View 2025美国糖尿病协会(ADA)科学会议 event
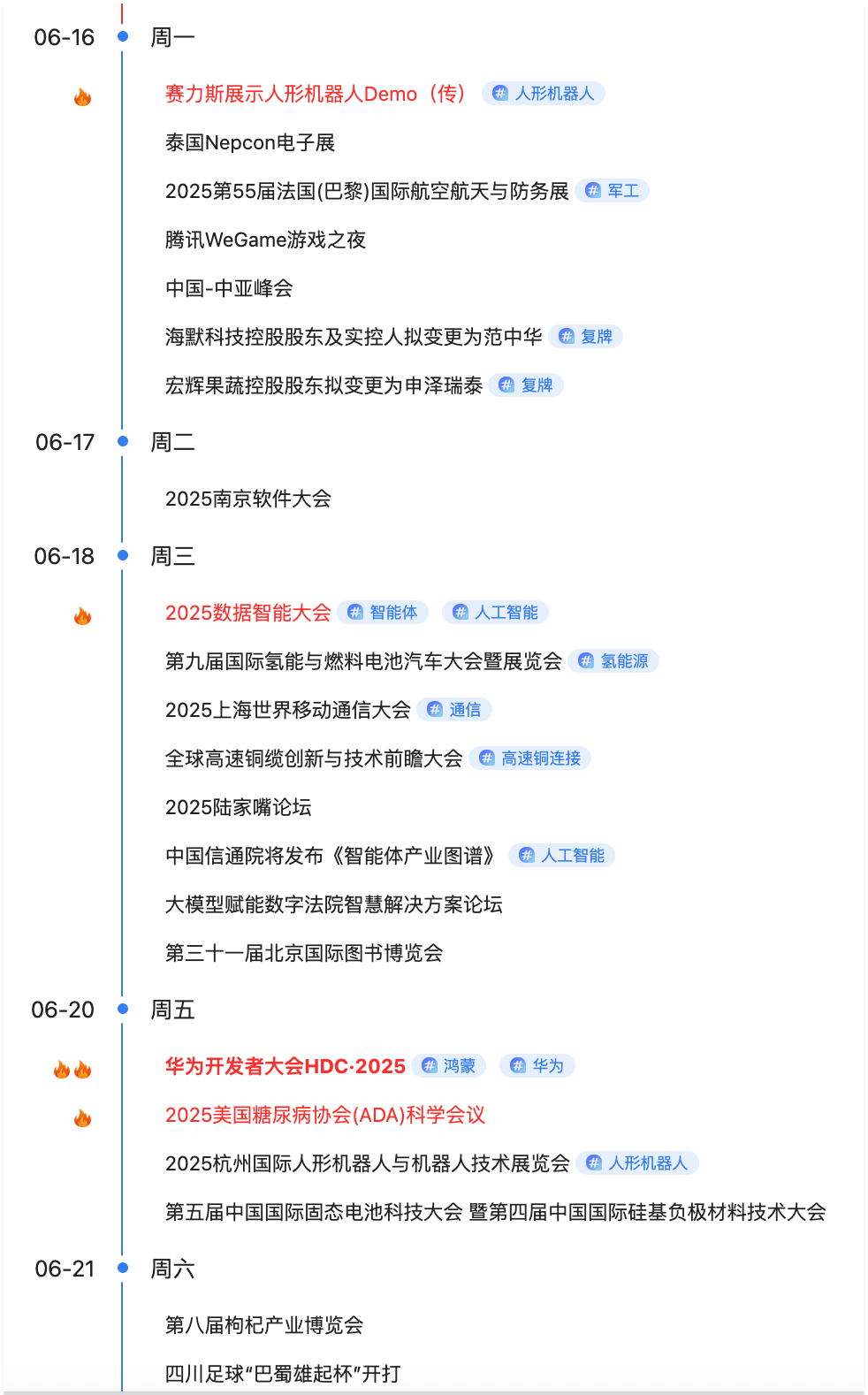Viewport: 868px width, 1395px height. (x=324, y=1115)
